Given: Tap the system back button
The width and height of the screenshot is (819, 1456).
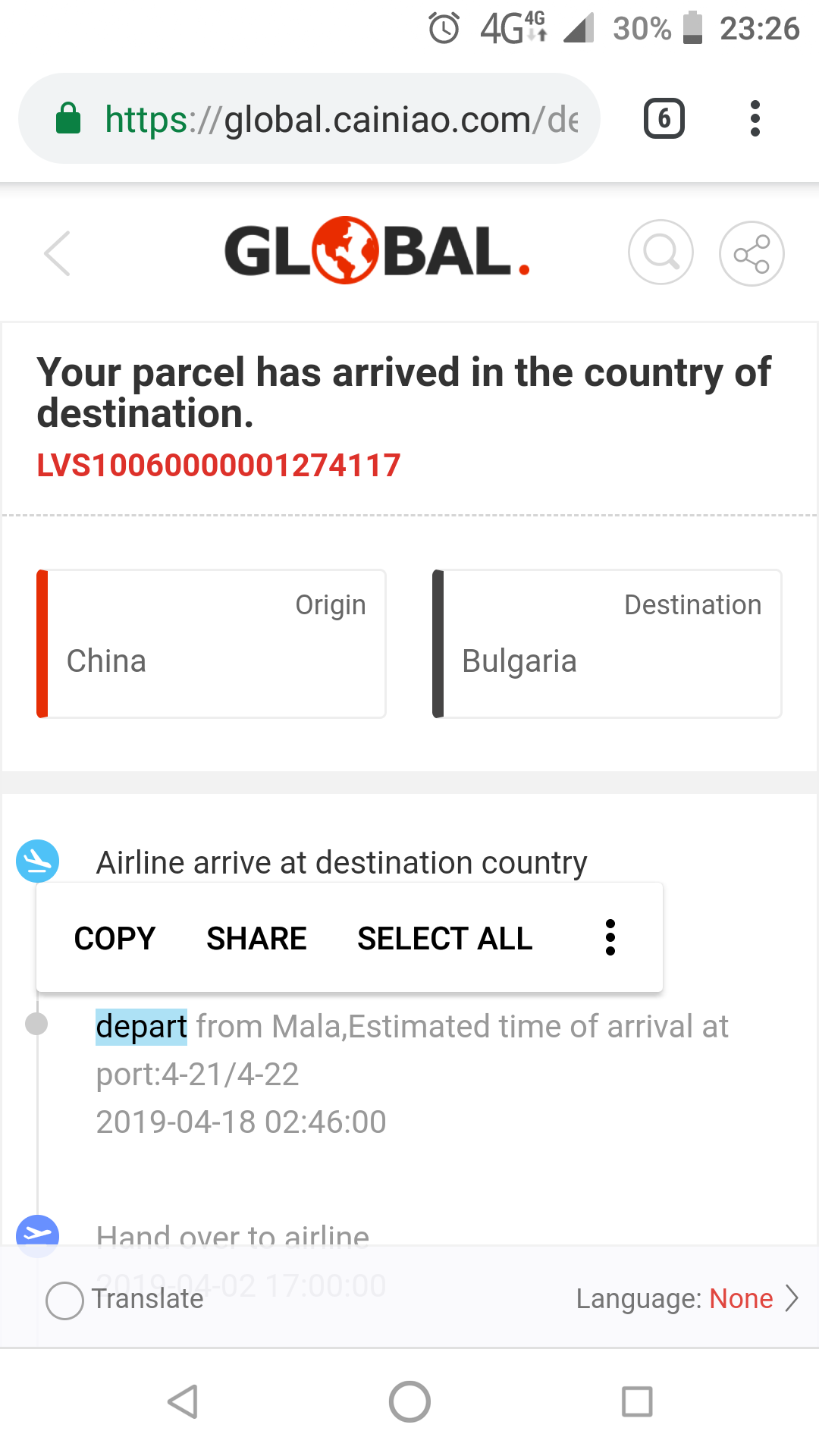Looking at the screenshot, I should pos(183,1401).
